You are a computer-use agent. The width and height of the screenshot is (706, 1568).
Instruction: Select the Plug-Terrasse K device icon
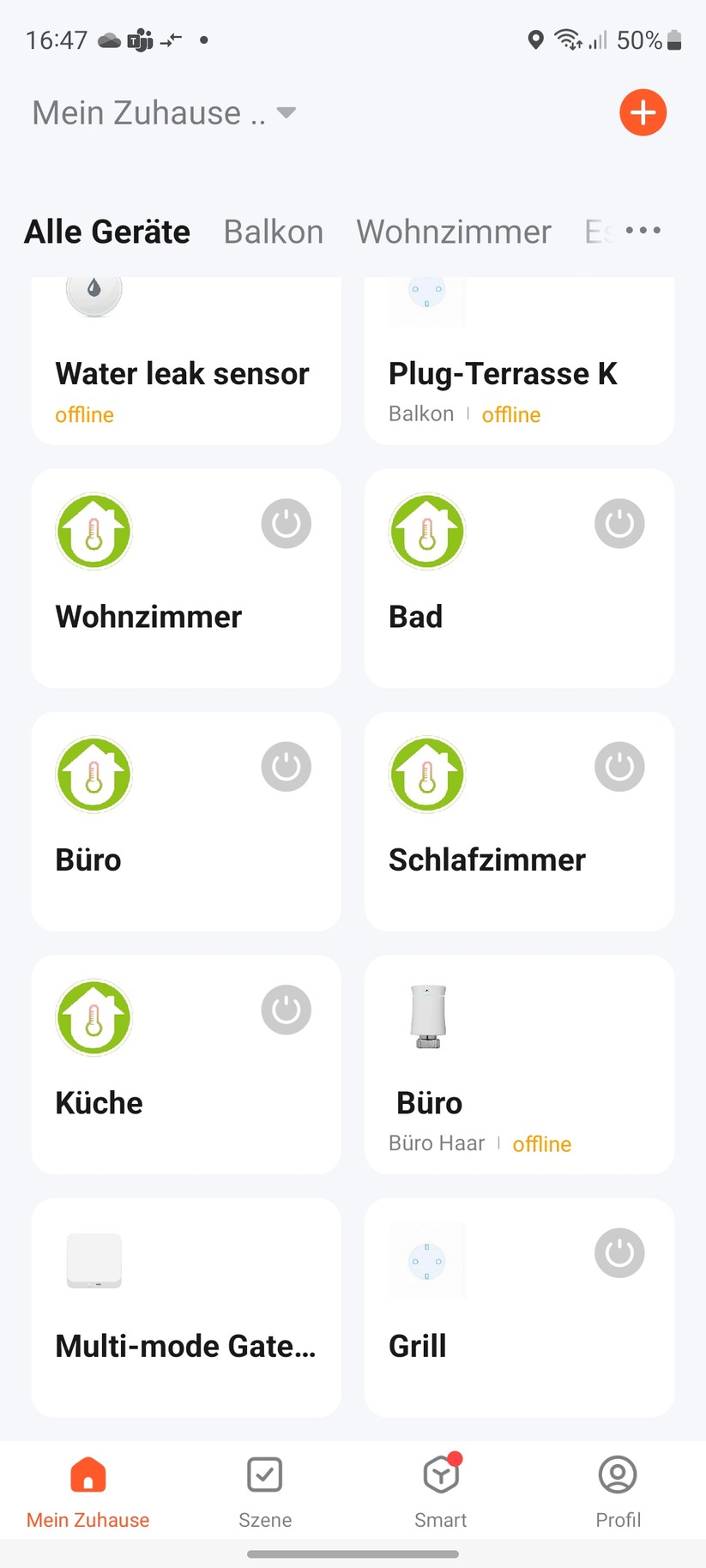click(427, 296)
